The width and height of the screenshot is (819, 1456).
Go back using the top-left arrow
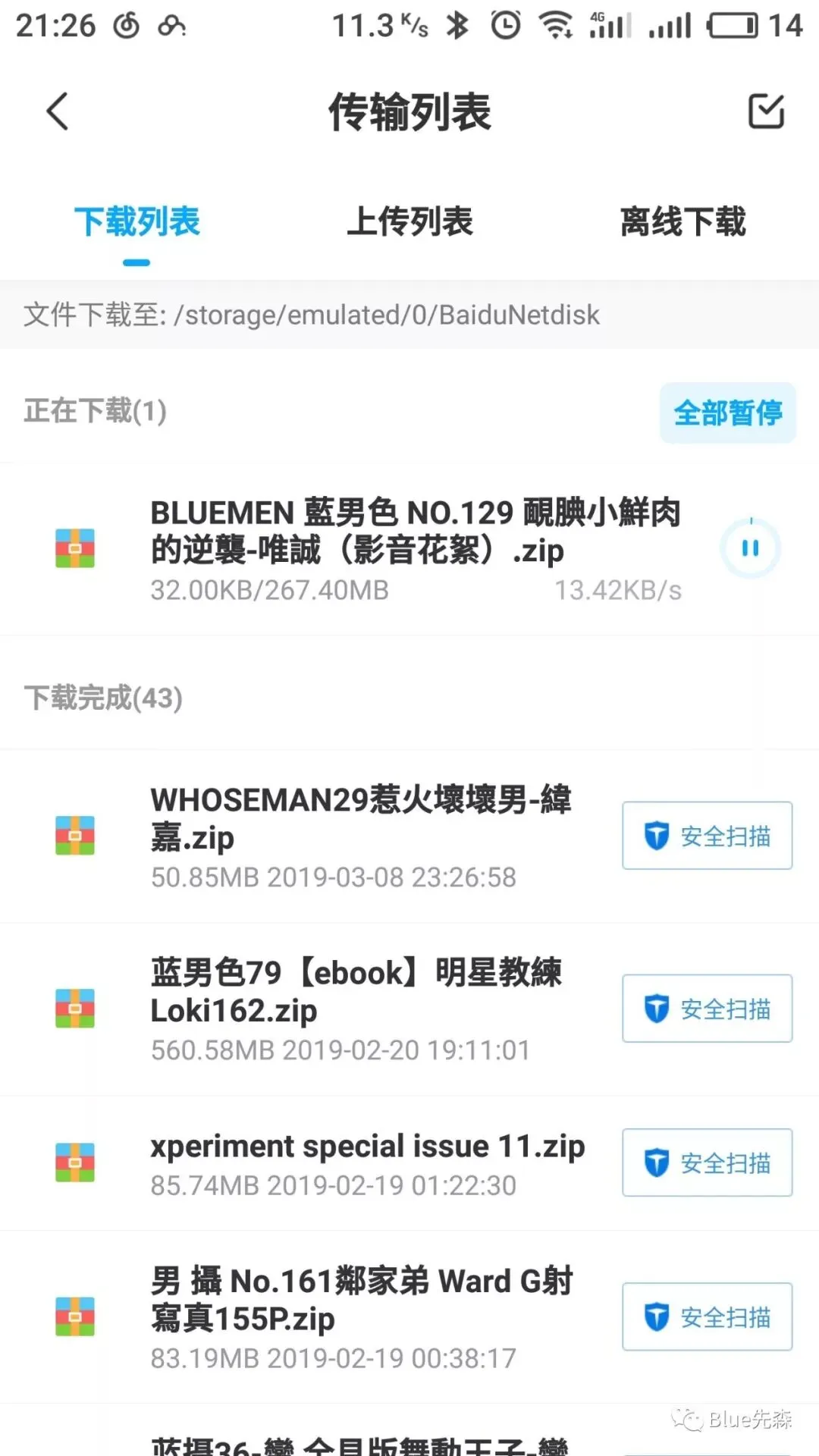[58, 111]
